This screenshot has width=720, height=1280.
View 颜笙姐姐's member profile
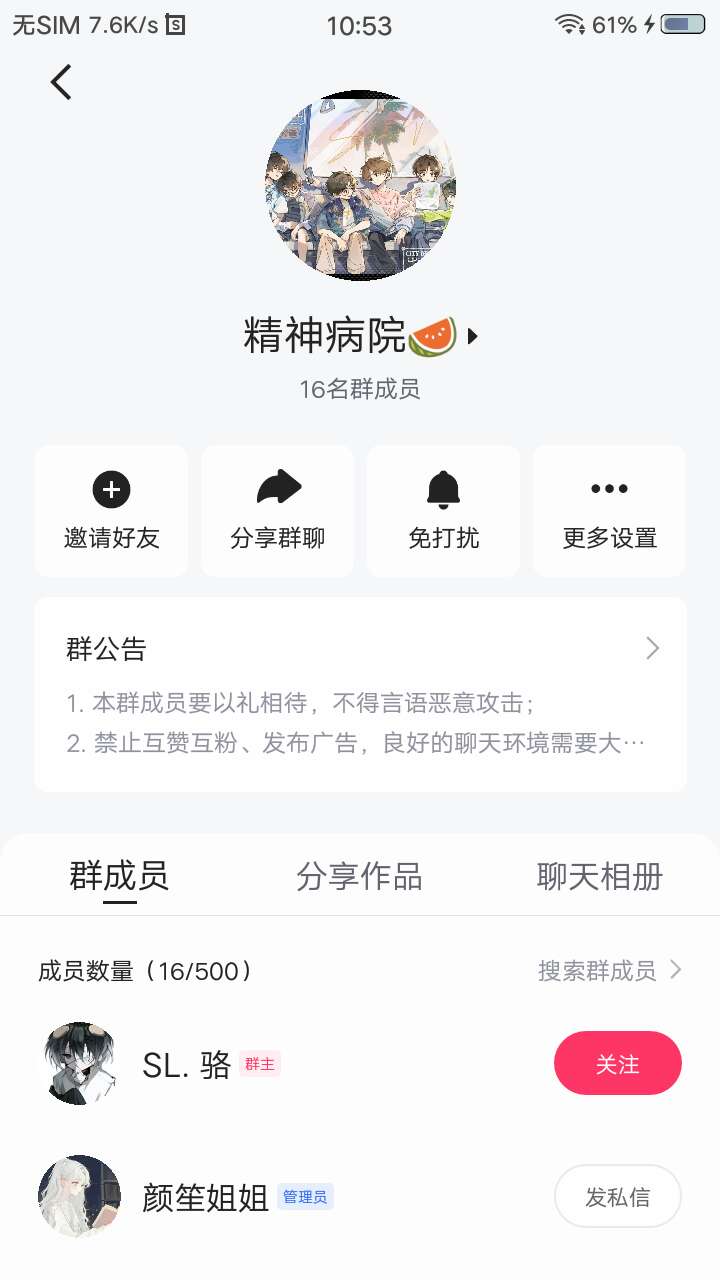pyautogui.click(x=204, y=1196)
